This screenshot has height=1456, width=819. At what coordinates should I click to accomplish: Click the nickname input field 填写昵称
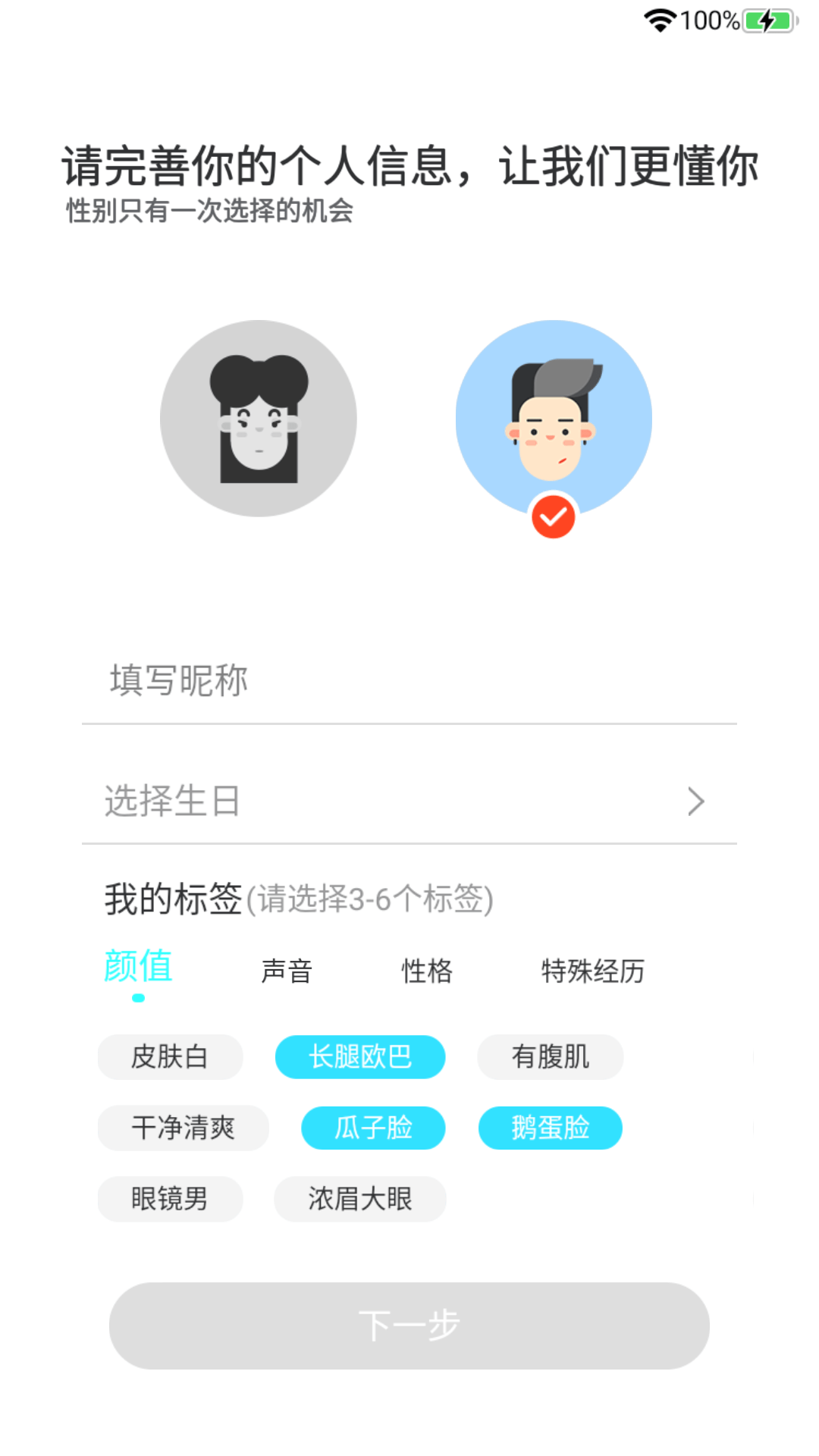[303, 680]
